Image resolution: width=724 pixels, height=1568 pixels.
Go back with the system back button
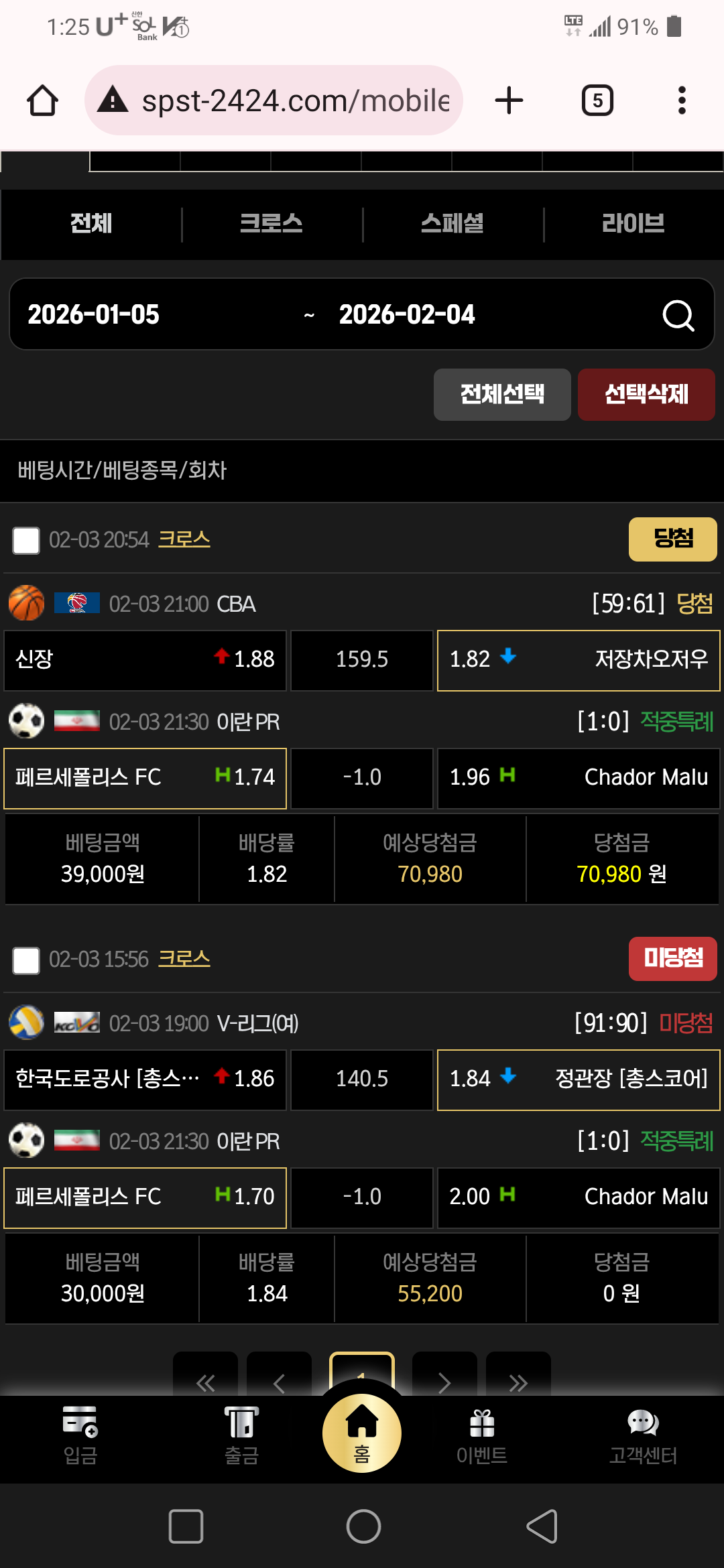(x=542, y=1526)
